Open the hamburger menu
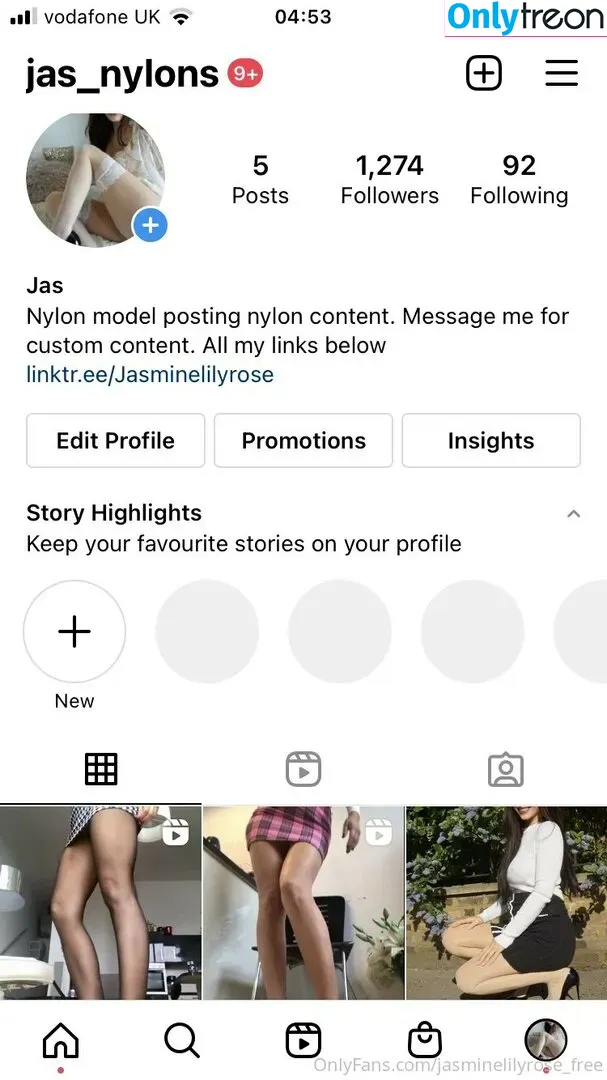This screenshot has width=607, height=1080. (561, 73)
